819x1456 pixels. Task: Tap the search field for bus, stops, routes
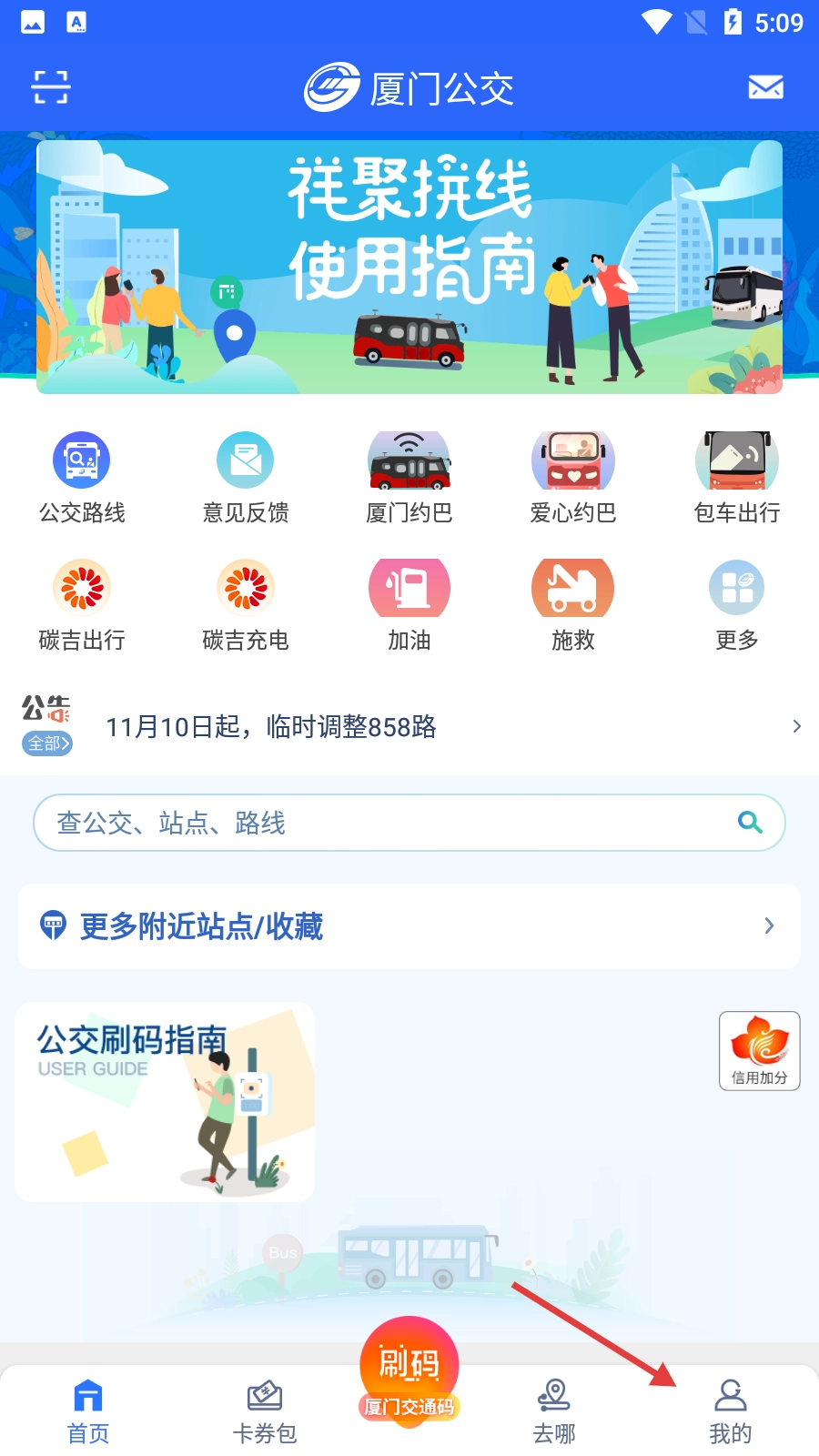(x=391, y=824)
